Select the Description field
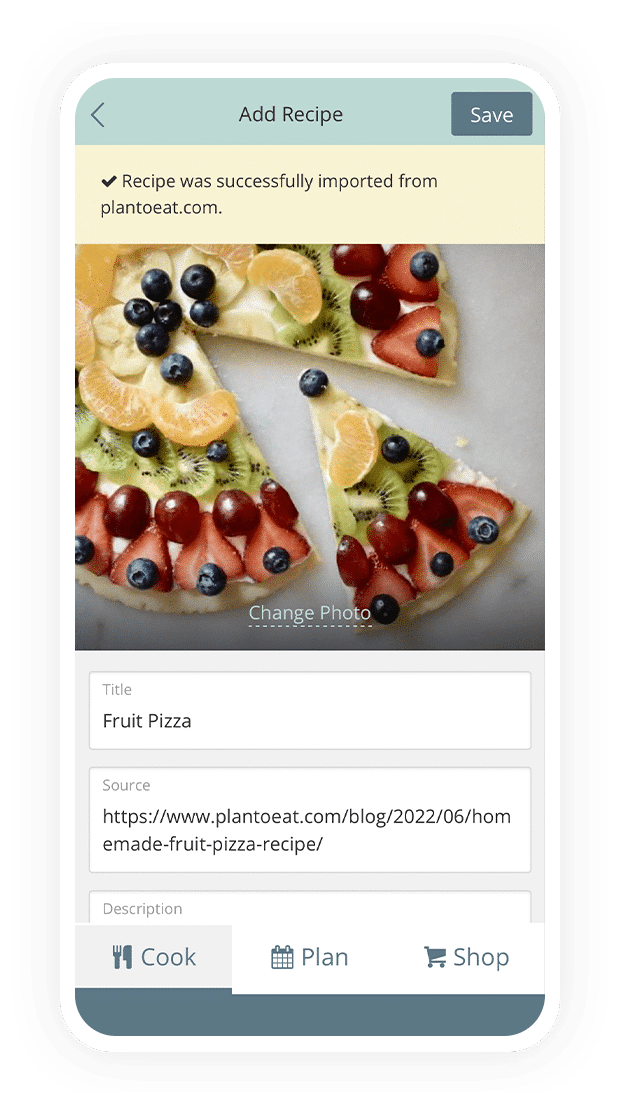 310,908
